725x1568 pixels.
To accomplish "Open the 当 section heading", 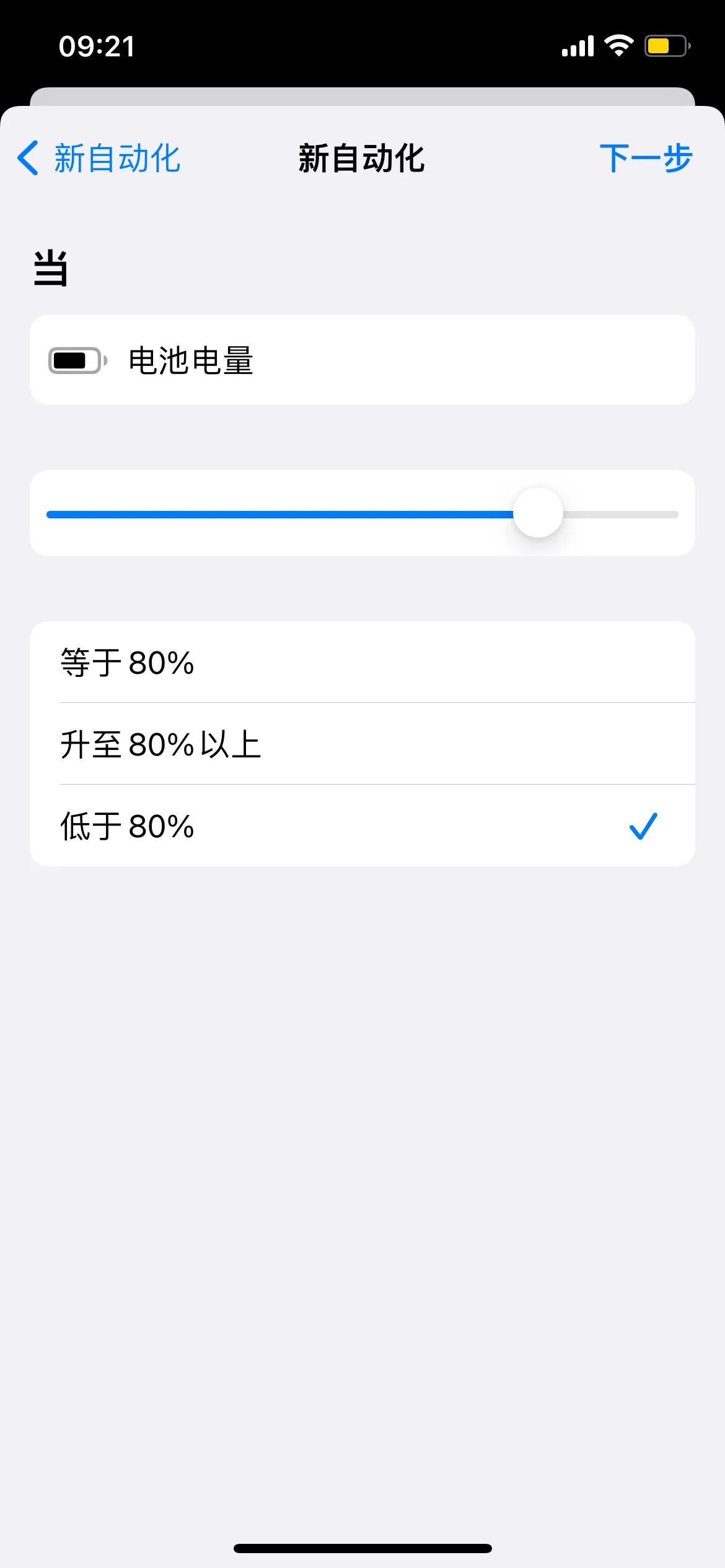I will coord(50,268).
